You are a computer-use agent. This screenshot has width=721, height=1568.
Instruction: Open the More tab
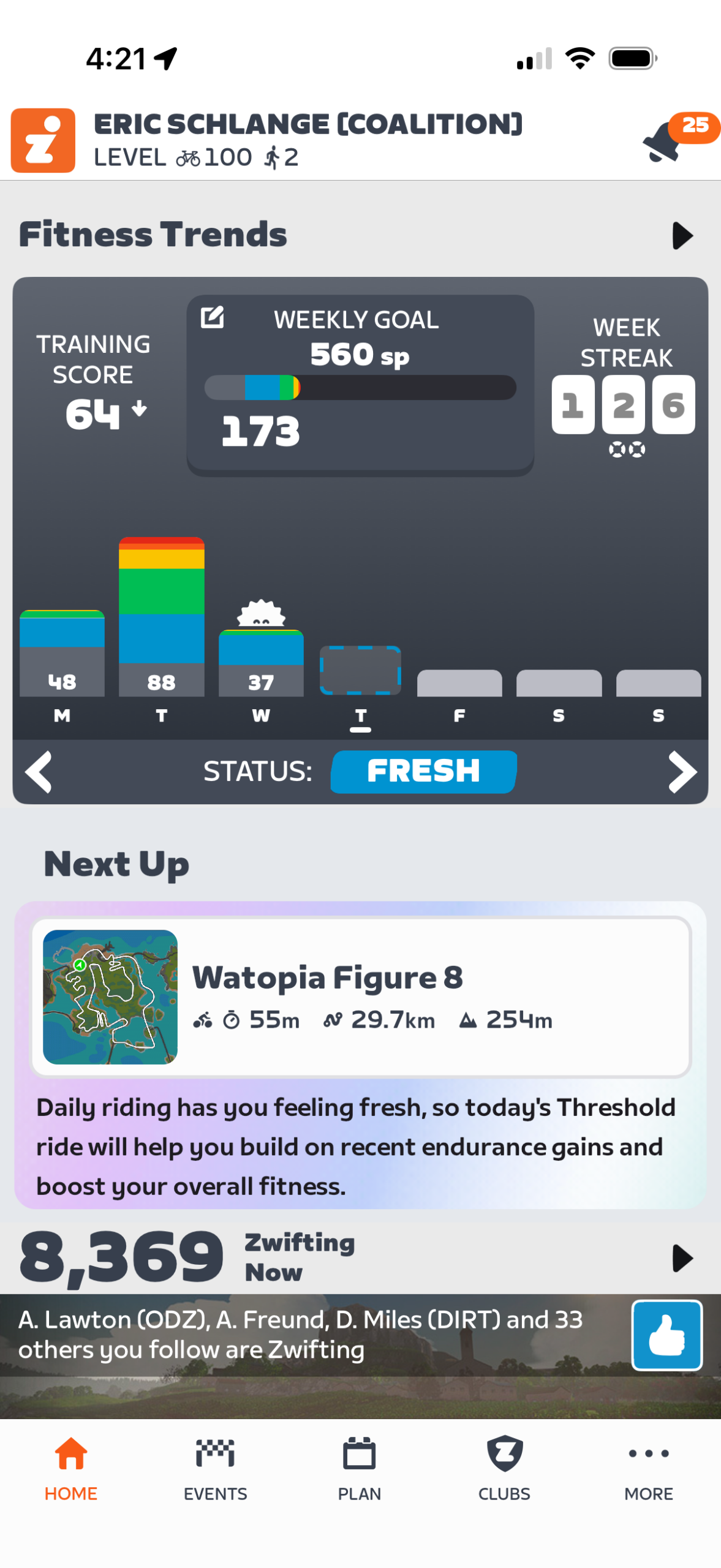[648, 1467]
